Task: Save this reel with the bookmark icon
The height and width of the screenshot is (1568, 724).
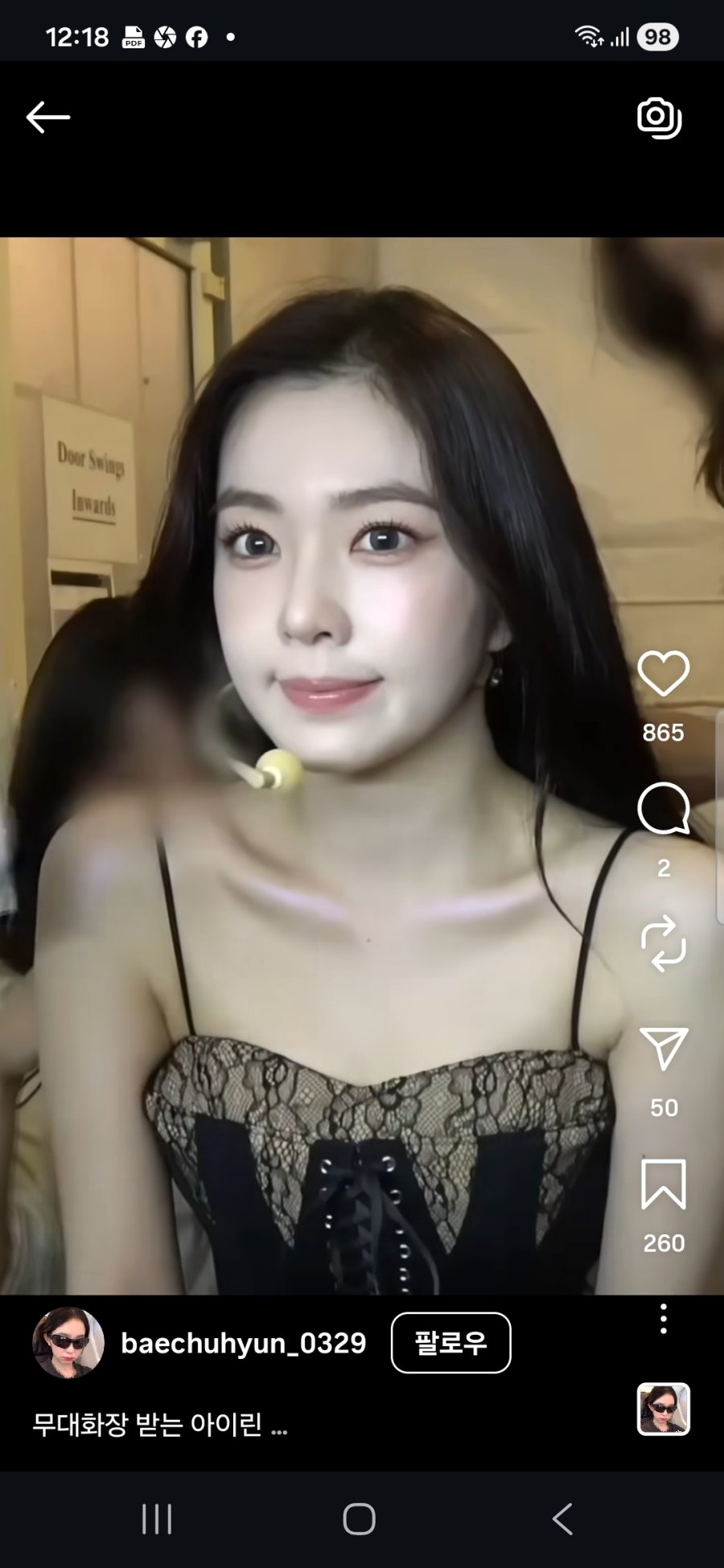Action: [663, 1184]
